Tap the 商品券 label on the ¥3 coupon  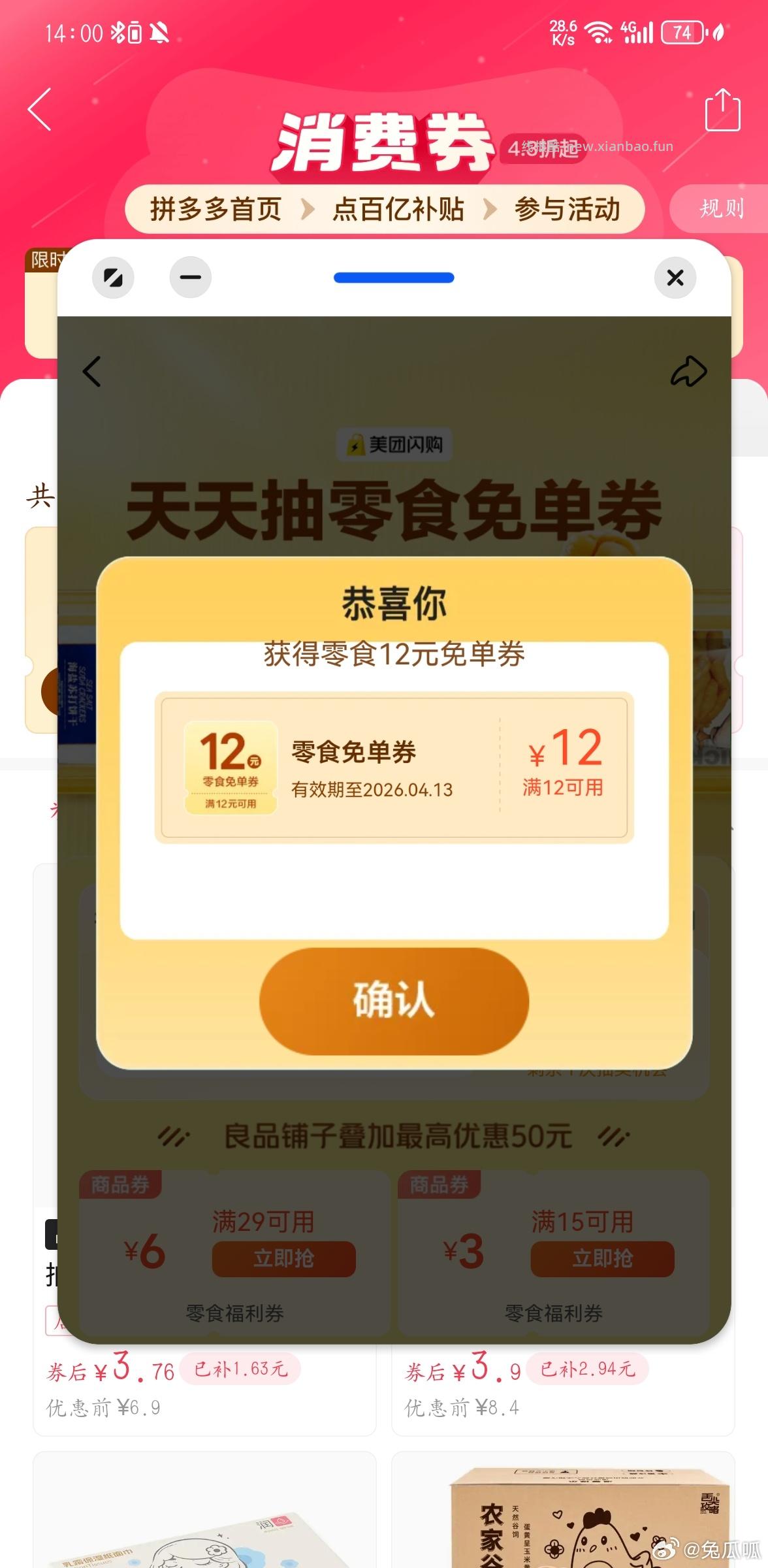tap(439, 1183)
